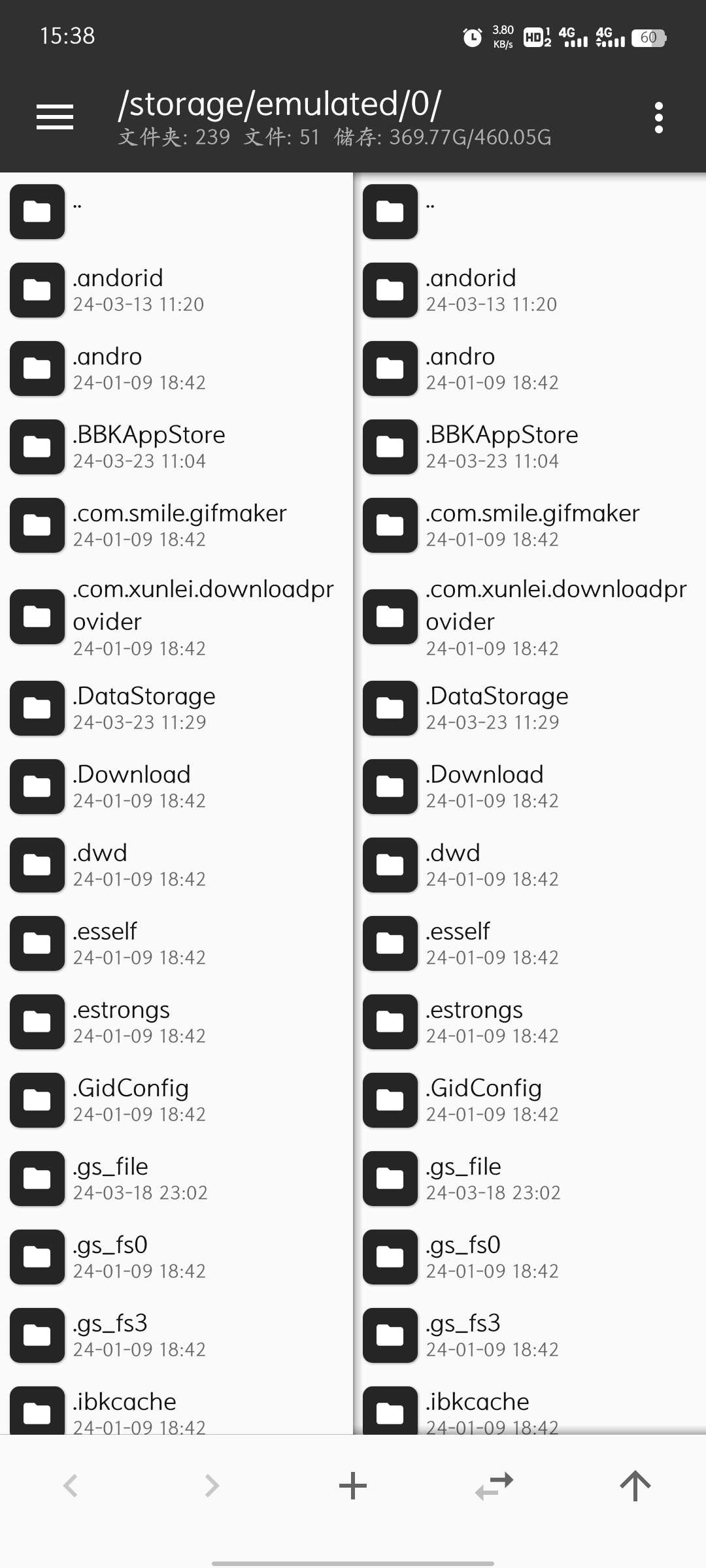Image resolution: width=706 pixels, height=1568 pixels.
Task: Open .dwd folder in the right pane
Action: click(454, 865)
